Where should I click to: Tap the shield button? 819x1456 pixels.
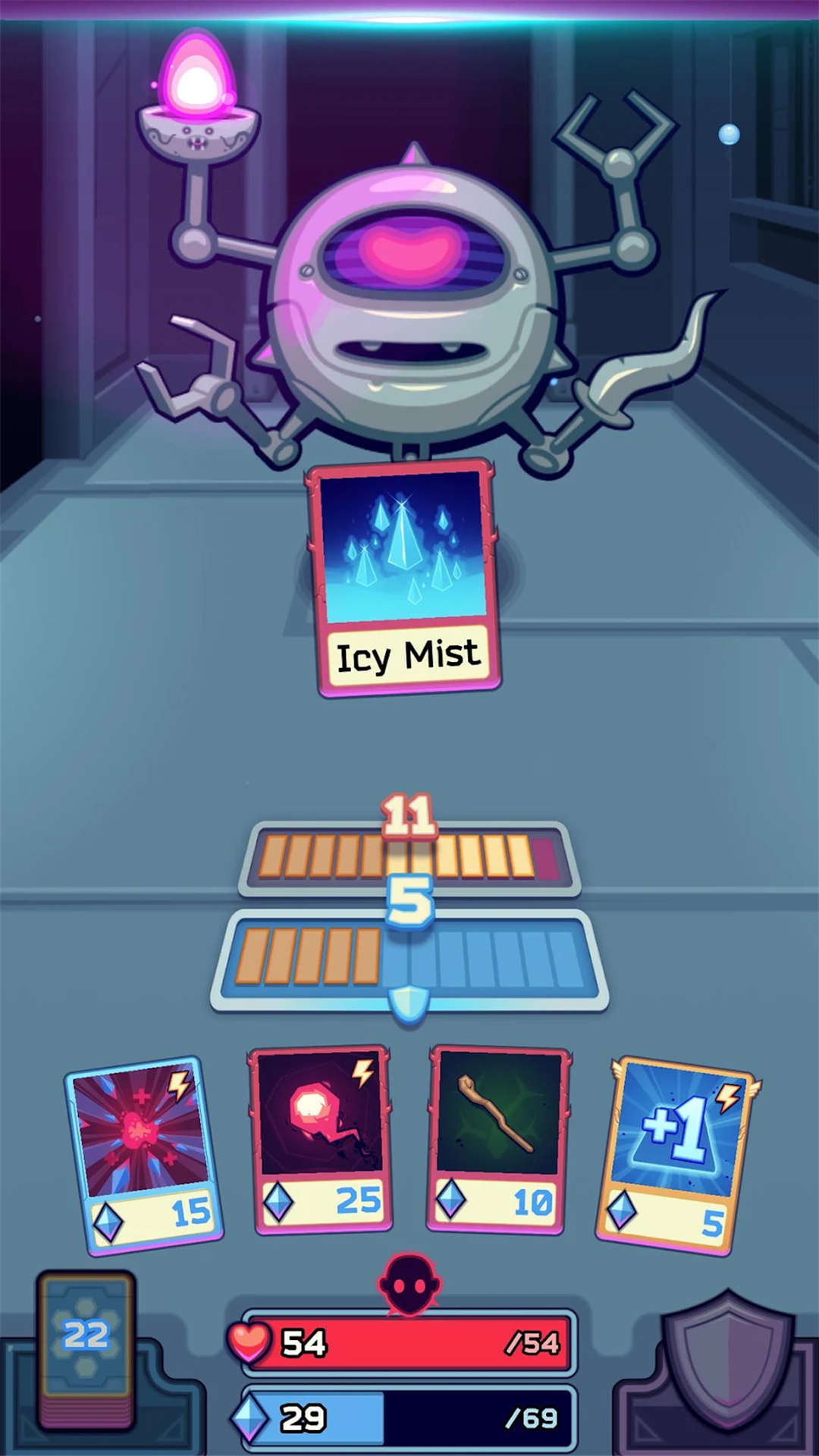coord(726,1359)
